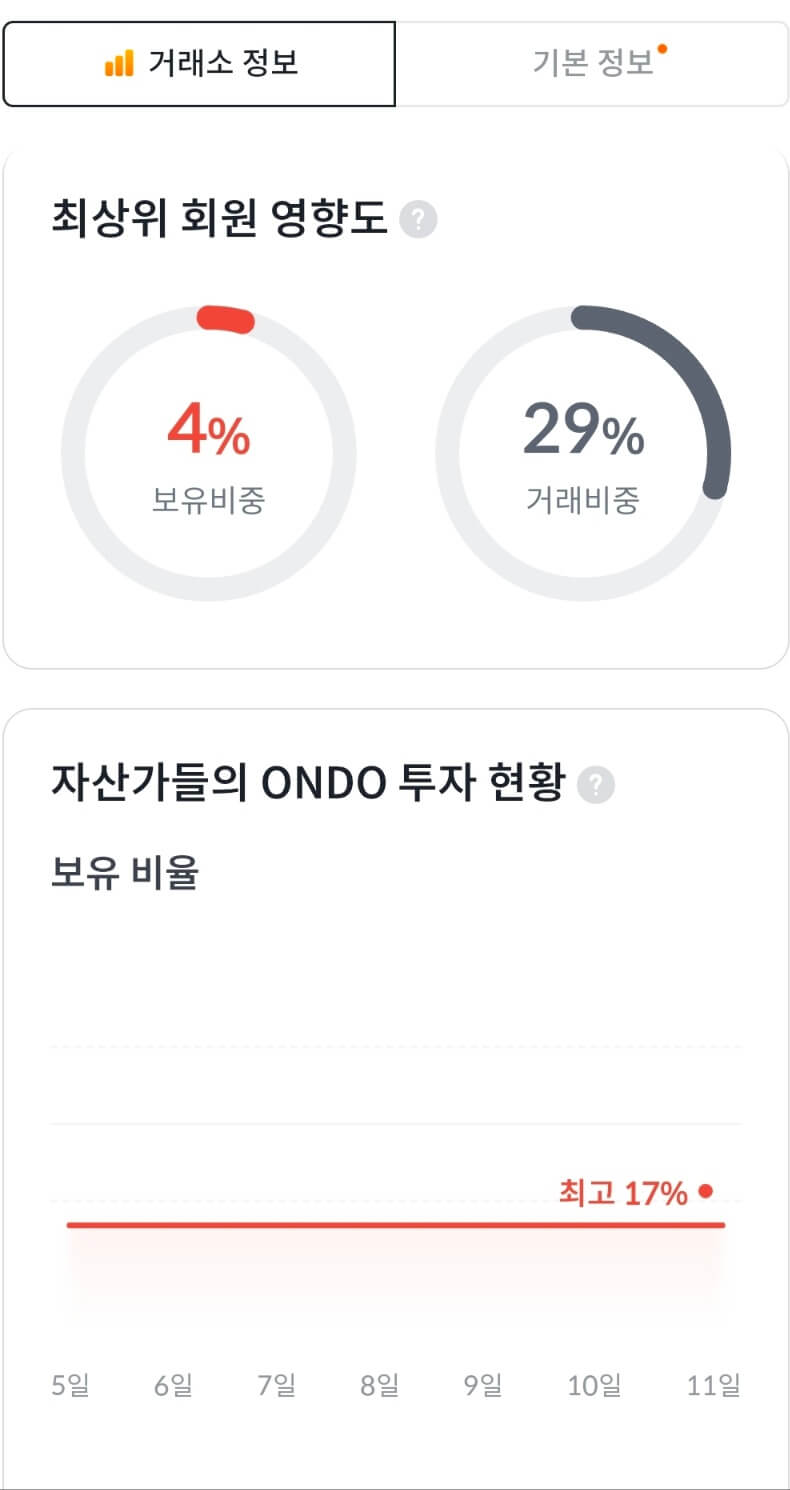Expand the 최상위 회원 영향도 card
This screenshot has width=790, height=1490.
click(x=395, y=400)
